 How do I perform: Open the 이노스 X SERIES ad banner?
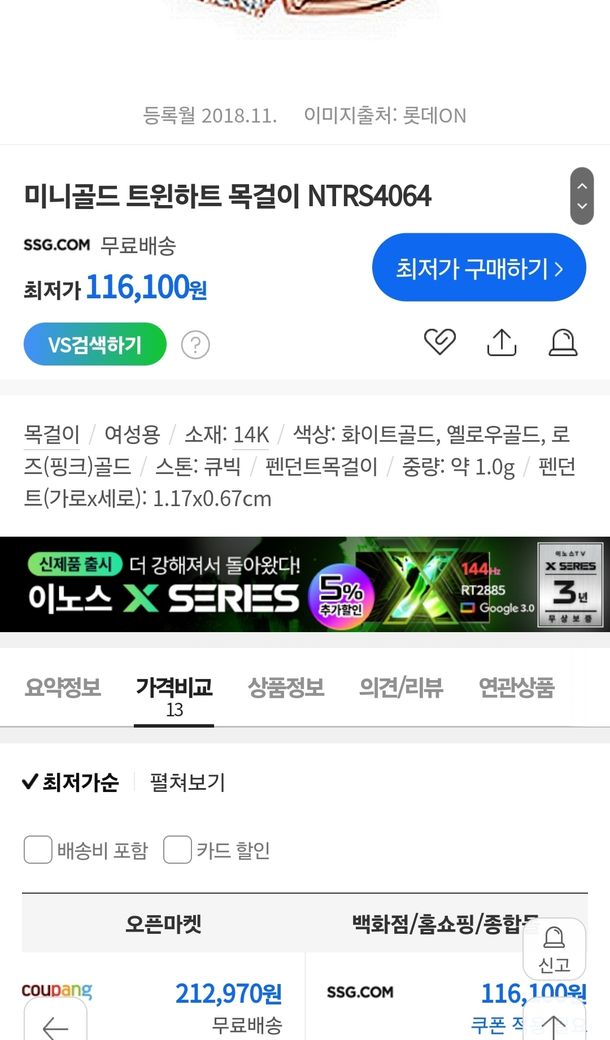[x=304, y=584]
